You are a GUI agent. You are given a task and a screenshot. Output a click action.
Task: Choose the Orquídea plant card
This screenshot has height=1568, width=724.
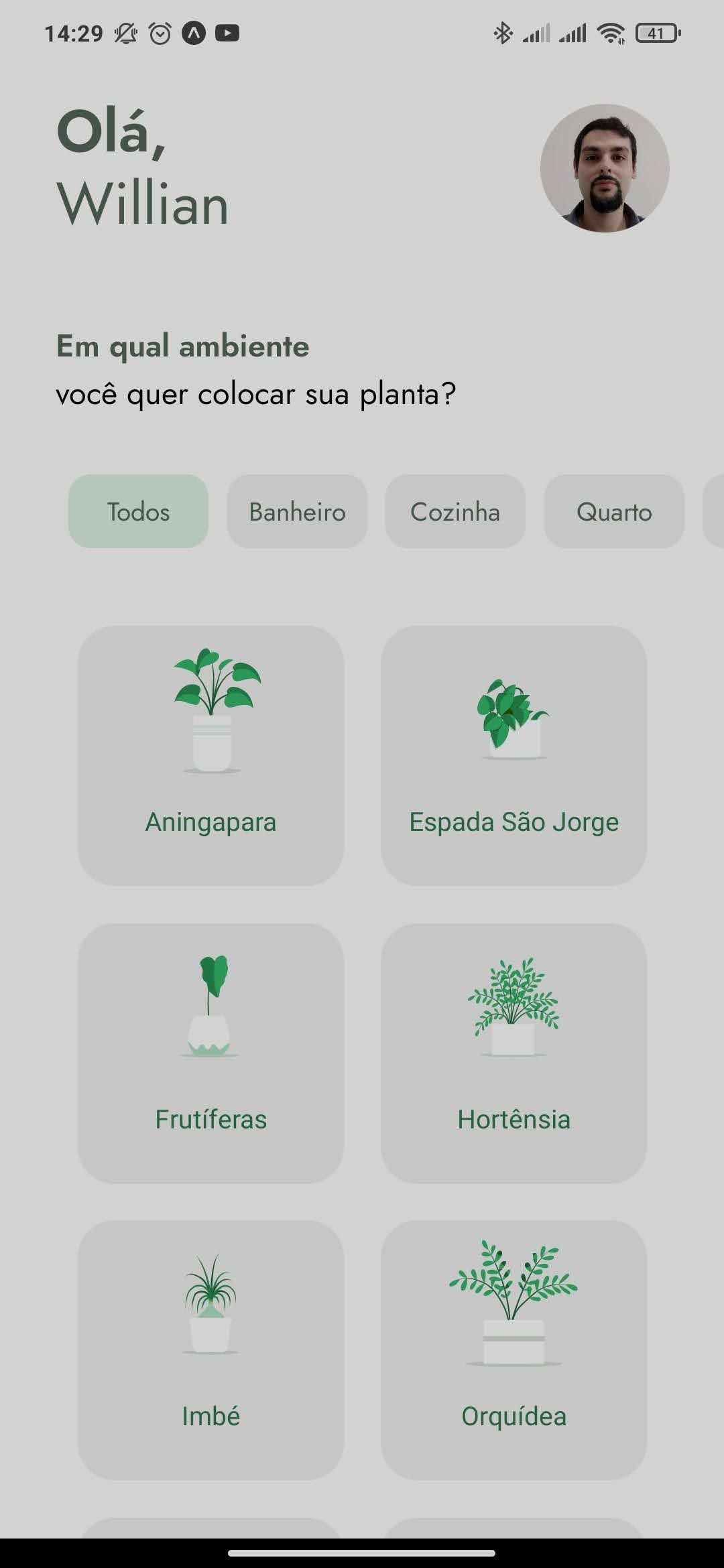click(514, 1350)
